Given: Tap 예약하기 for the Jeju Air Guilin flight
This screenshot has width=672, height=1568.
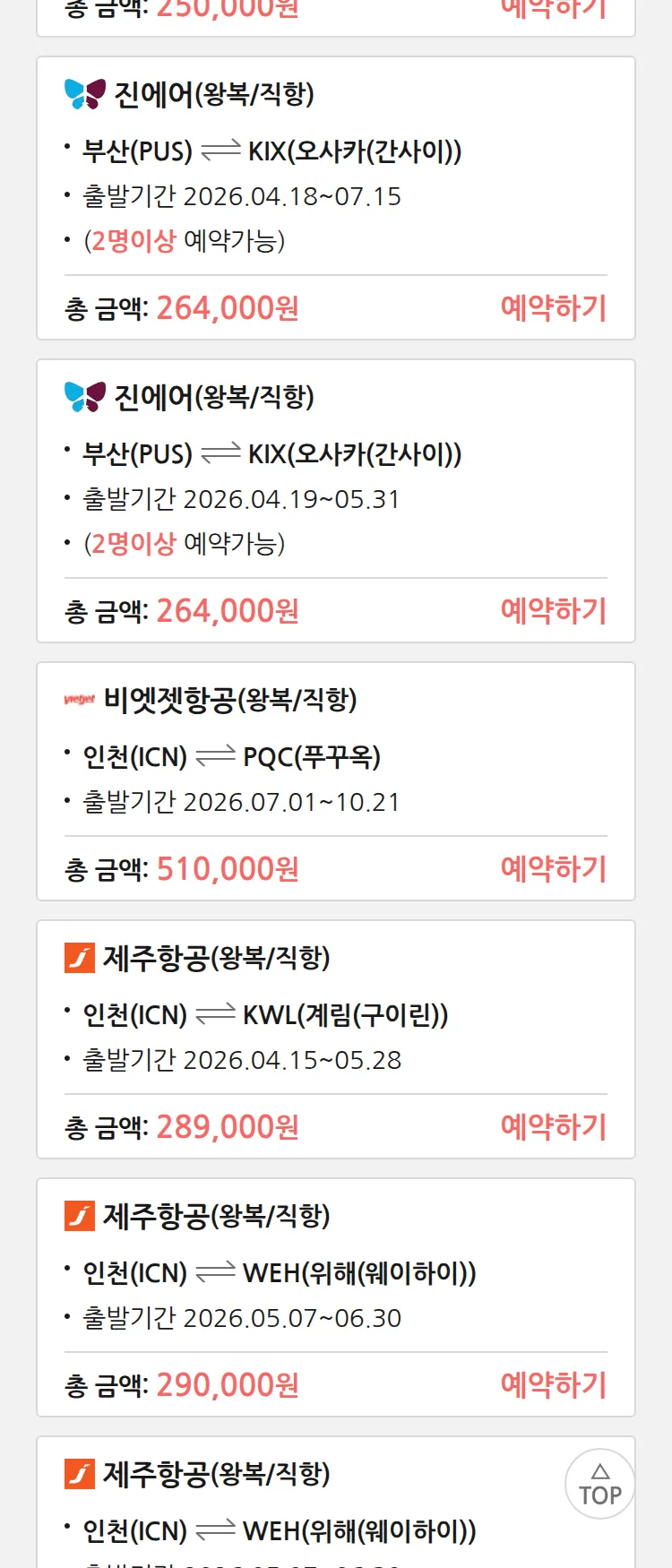Looking at the screenshot, I should (553, 1127).
